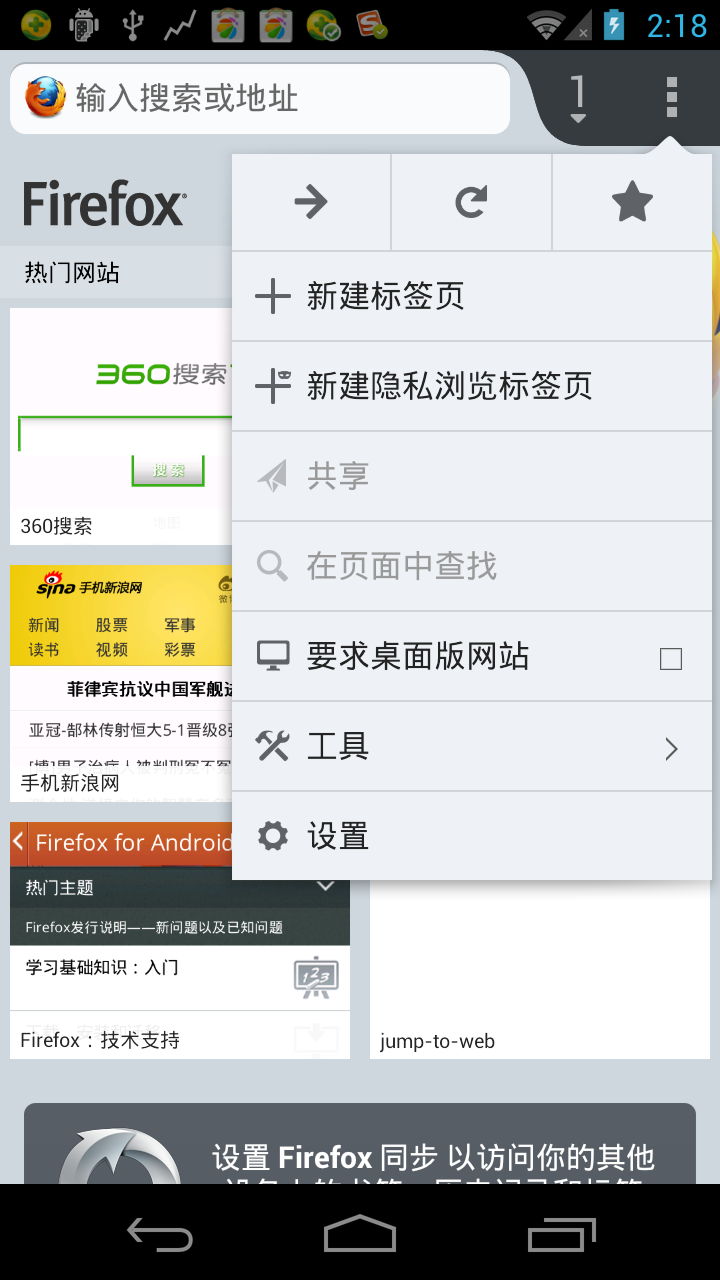The width and height of the screenshot is (720, 1280).
Task: Open 设置 settings from the menu
Action: point(472,836)
